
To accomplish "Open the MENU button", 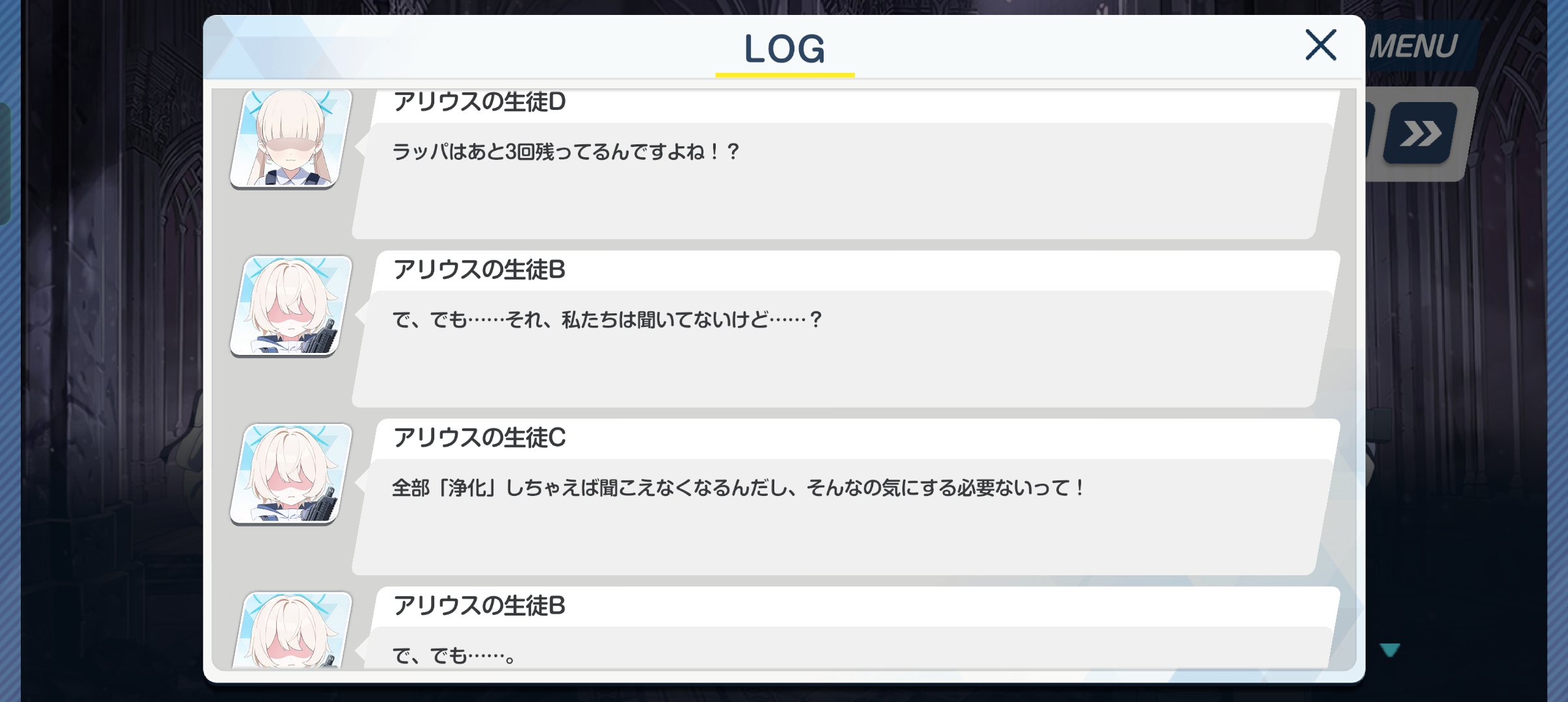I will click(1415, 46).
